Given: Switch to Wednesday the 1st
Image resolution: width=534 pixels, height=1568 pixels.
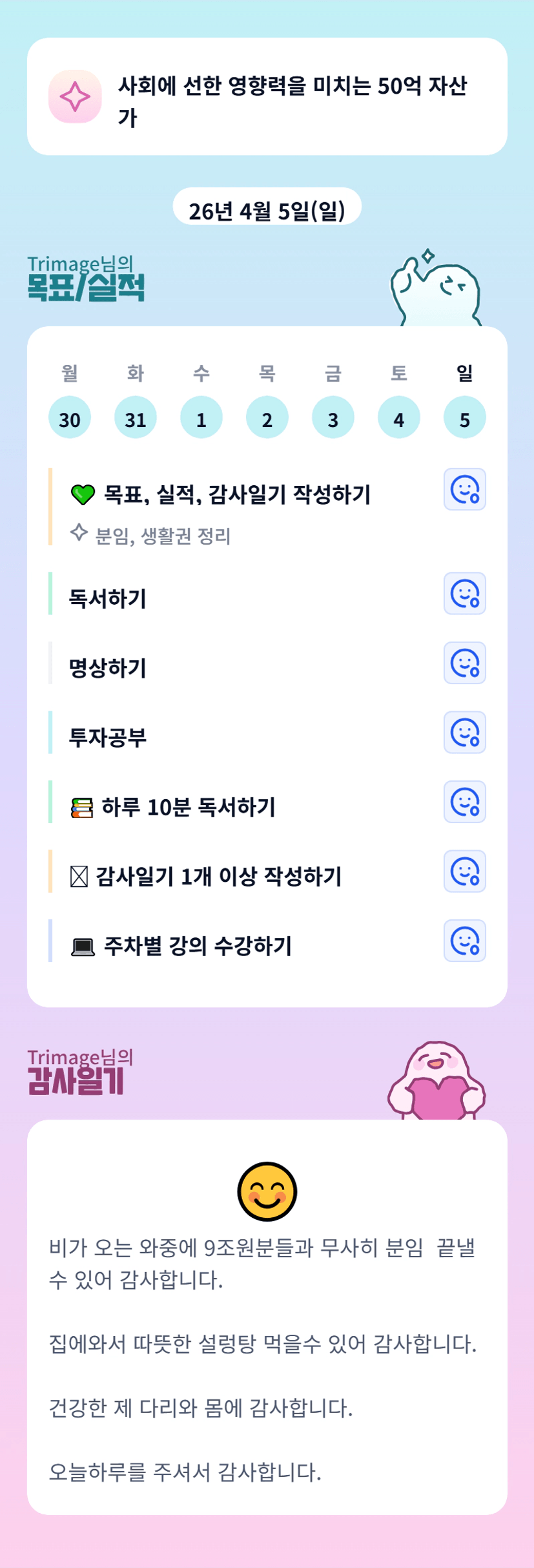Looking at the screenshot, I should 201,417.
